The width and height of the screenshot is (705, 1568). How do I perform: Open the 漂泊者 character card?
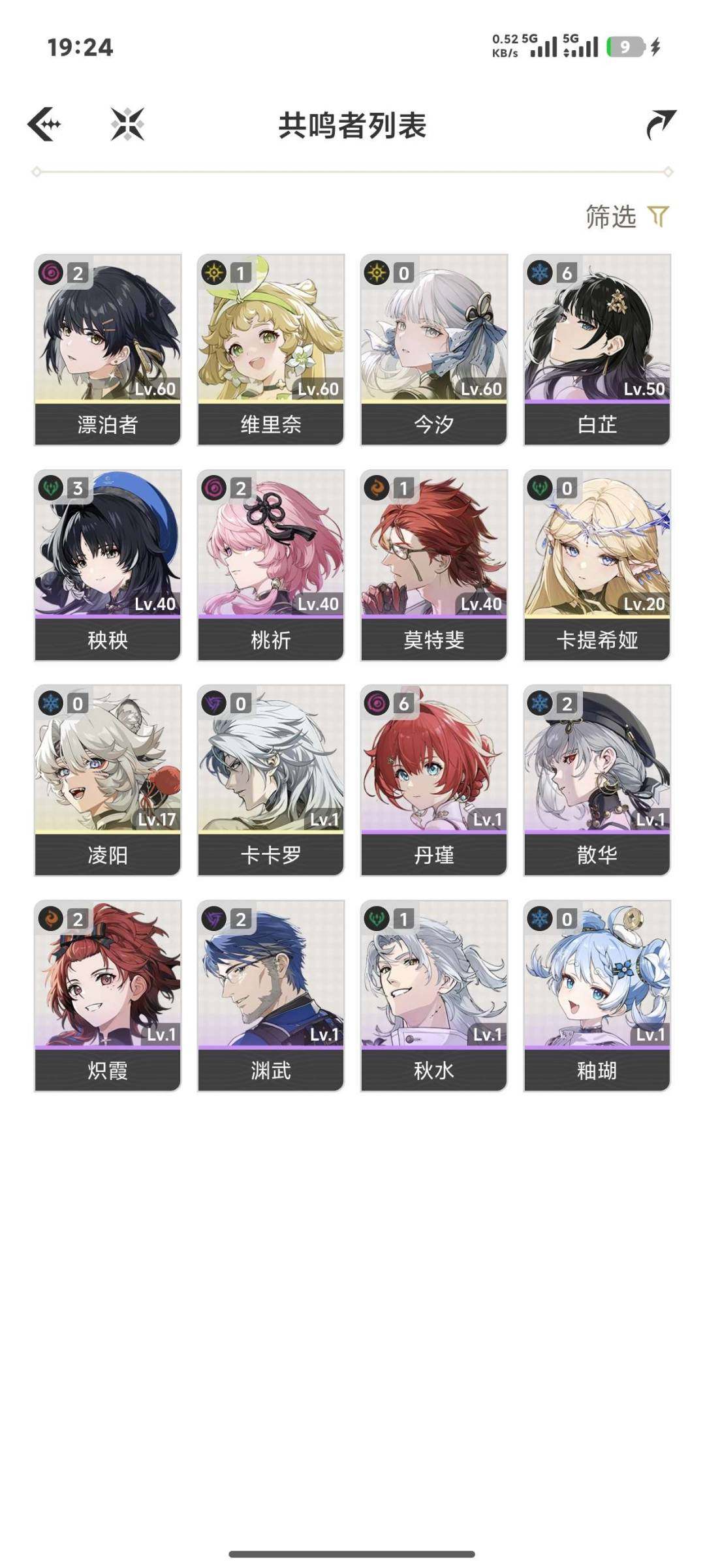(108, 349)
